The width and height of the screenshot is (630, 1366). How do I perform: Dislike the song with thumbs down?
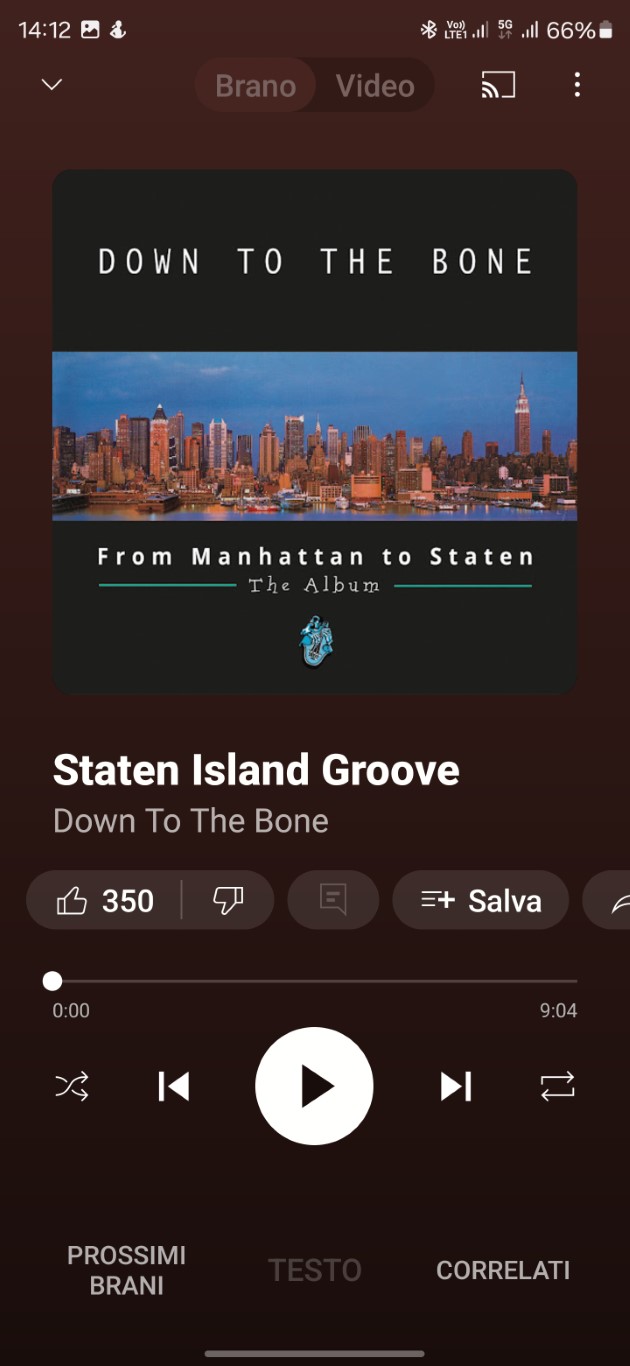click(228, 901)
